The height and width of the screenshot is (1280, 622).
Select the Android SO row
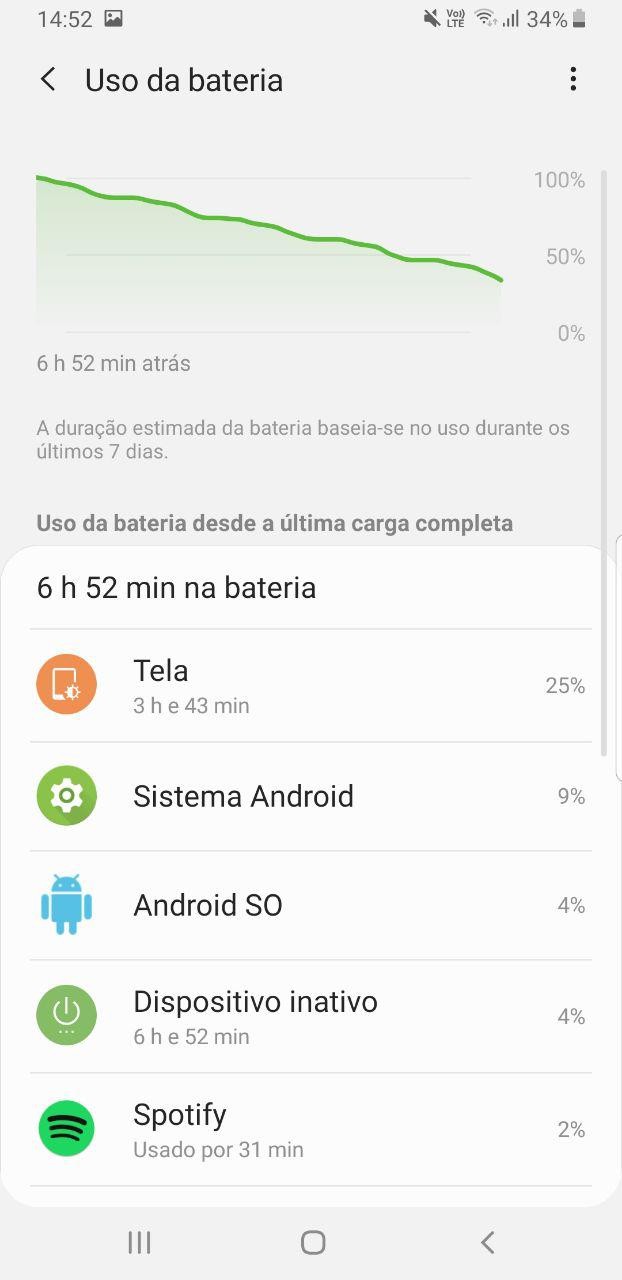click(x=310, y=906)
